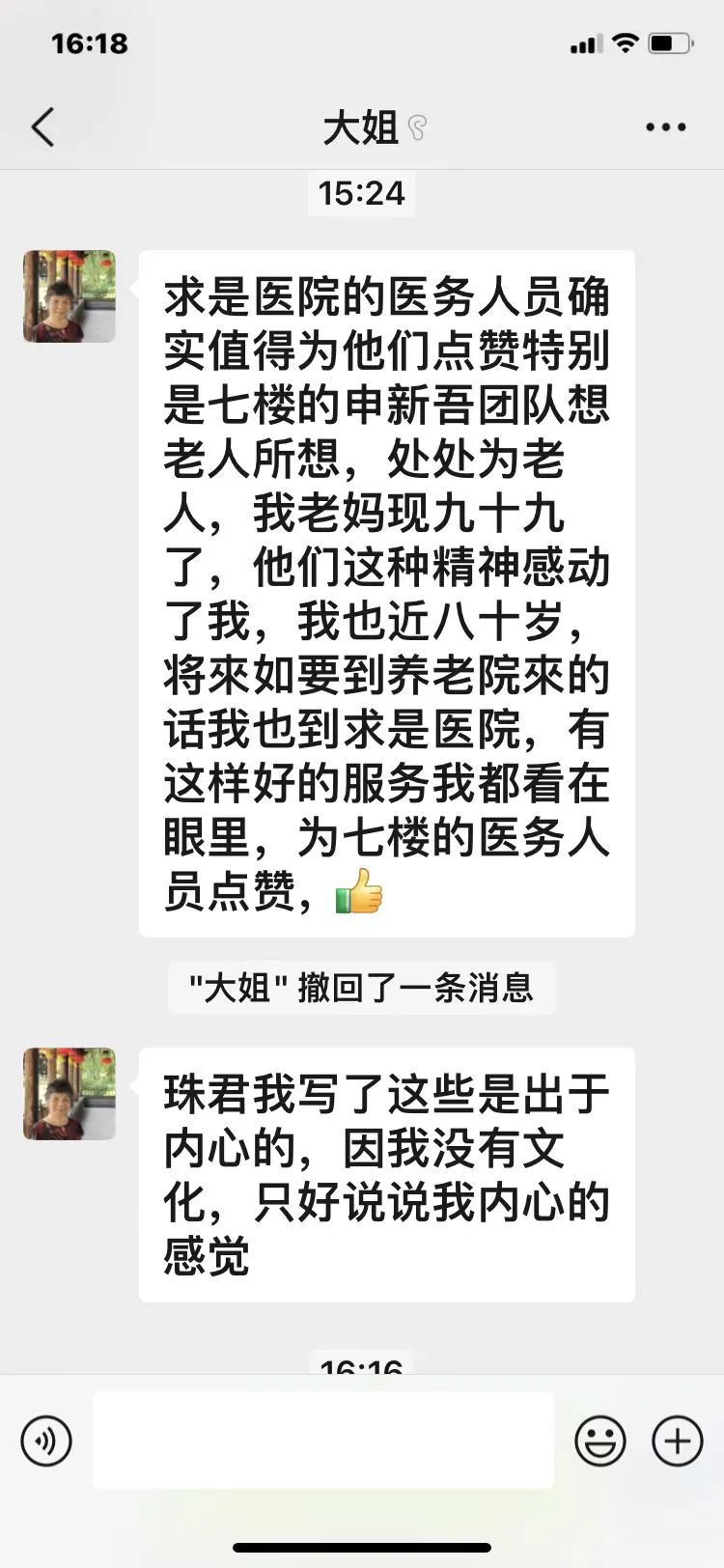724x1568 pixels.
Task: Go back to the chat list
Action: (x=42, y=126)
